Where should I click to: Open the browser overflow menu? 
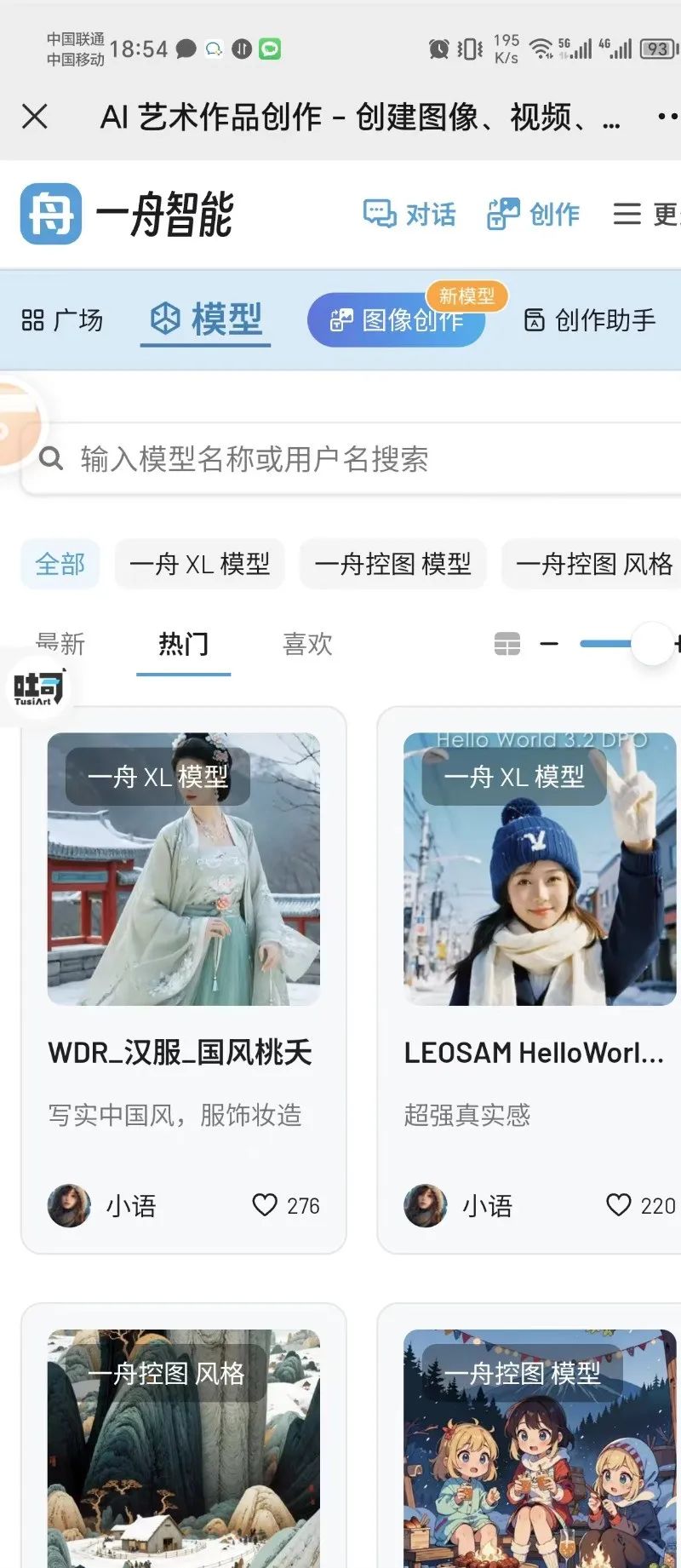[x=667, y=116]
